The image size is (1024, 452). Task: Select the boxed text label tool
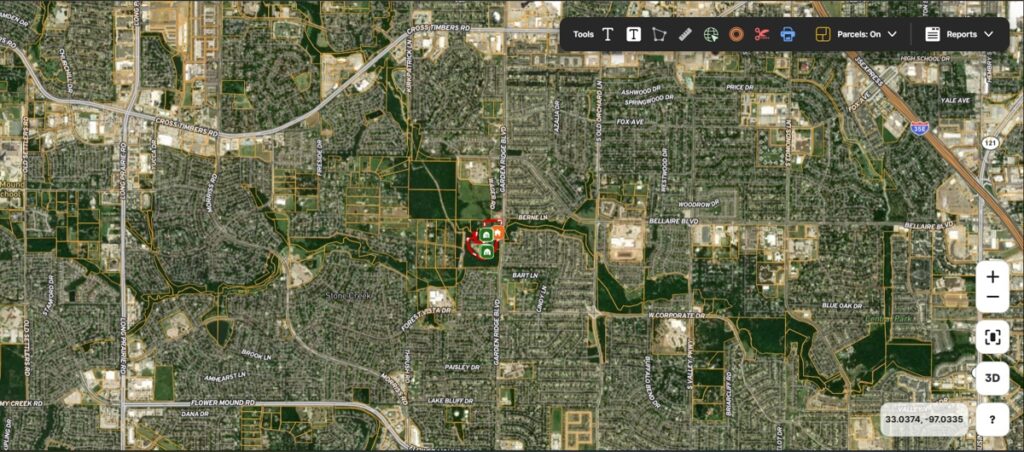[633, 34]
